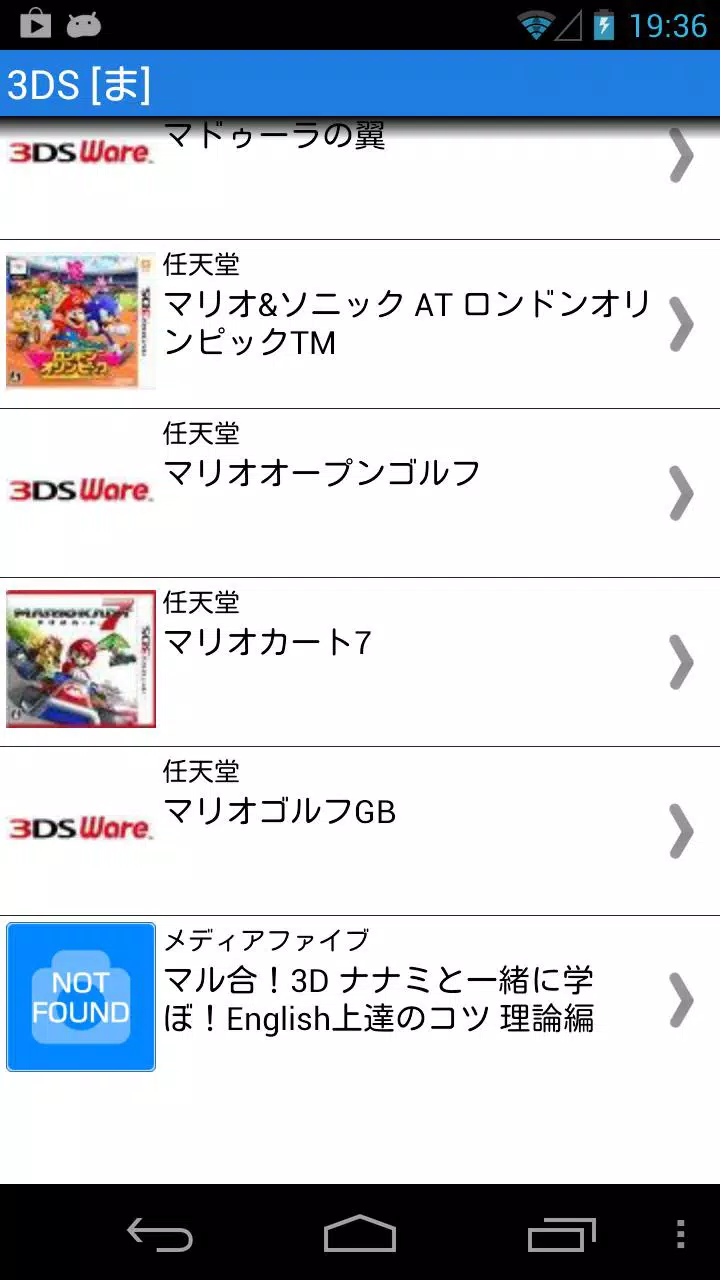Select the 3DS Ware logo beside マリオオープンゴルフ
This screenshot has height=1280, width=720.
point(80,489)
